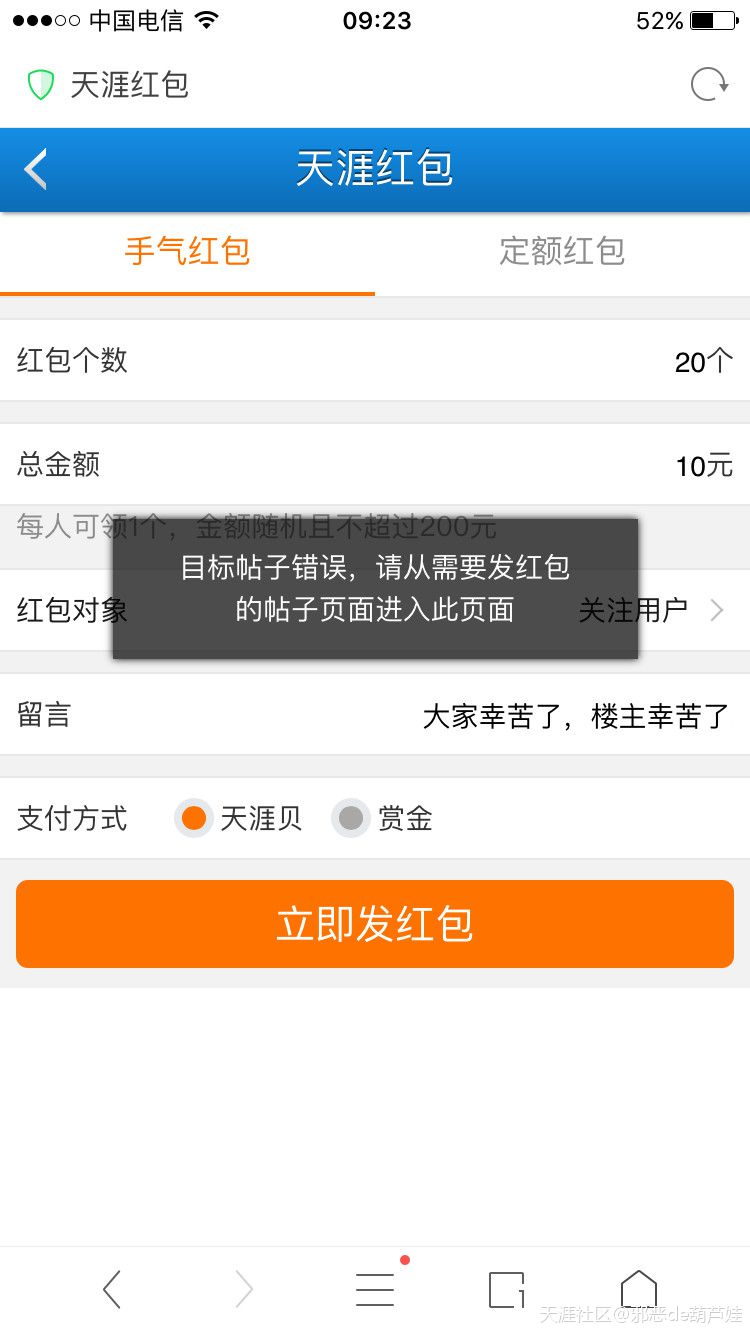Switch to the 定额红包 tab

pos(562,251)
